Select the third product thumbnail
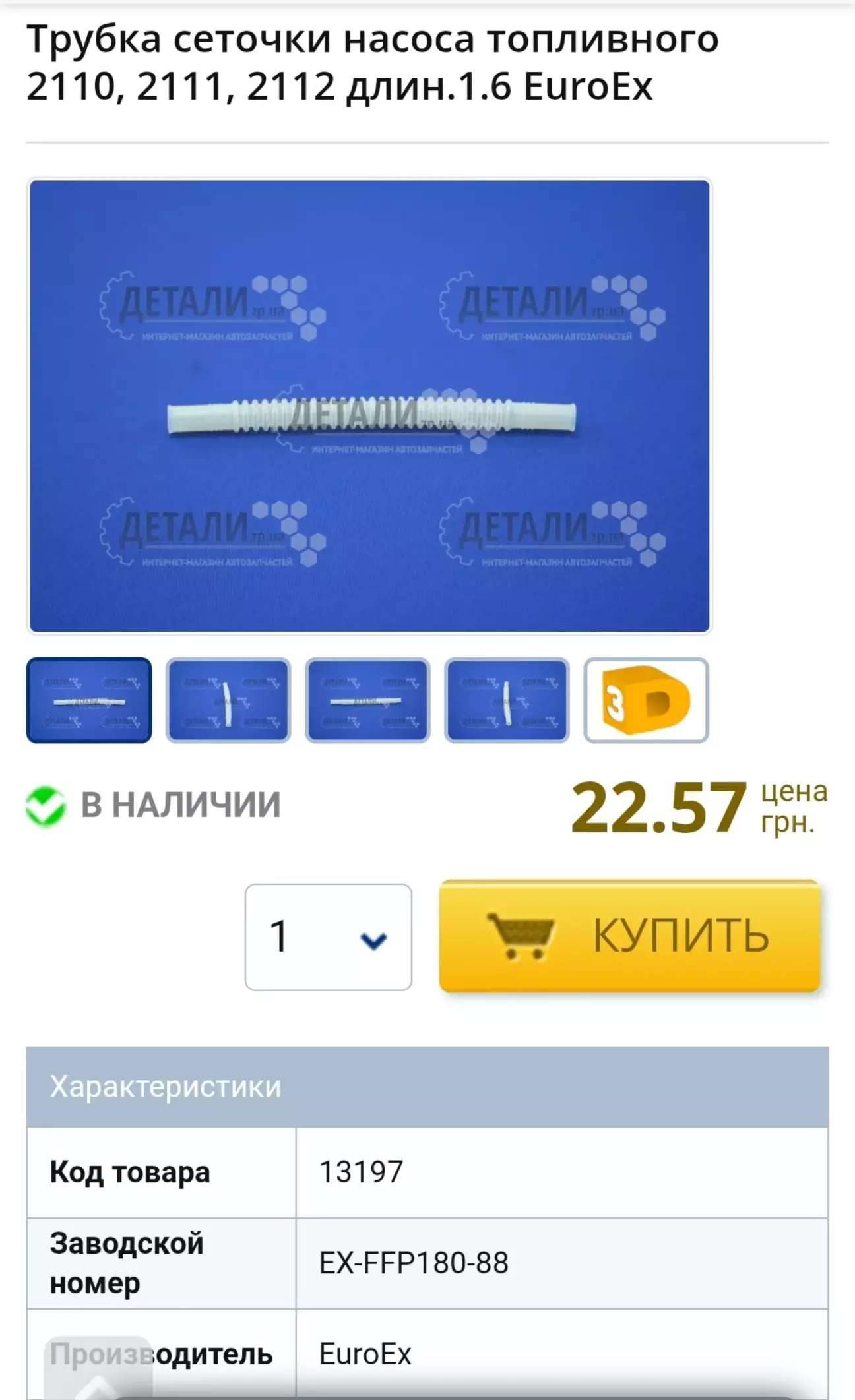 [367, 700]
